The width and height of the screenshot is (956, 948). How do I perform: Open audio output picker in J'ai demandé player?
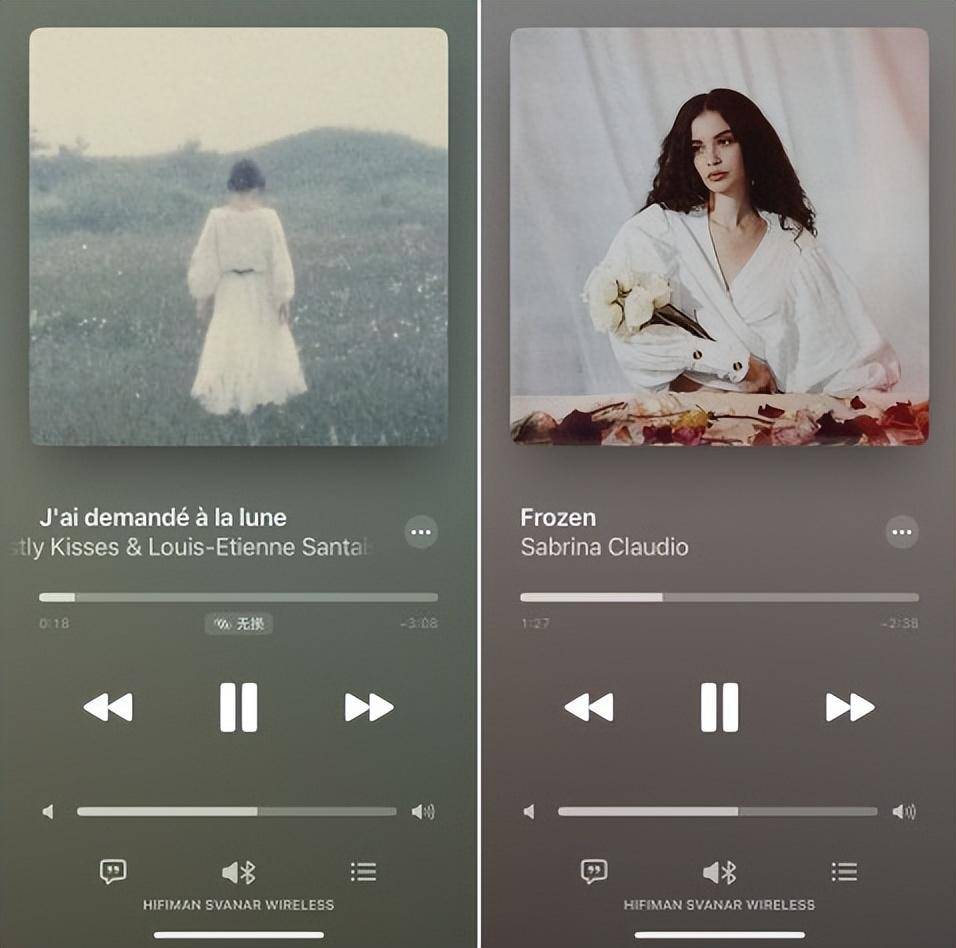[238, 873]
